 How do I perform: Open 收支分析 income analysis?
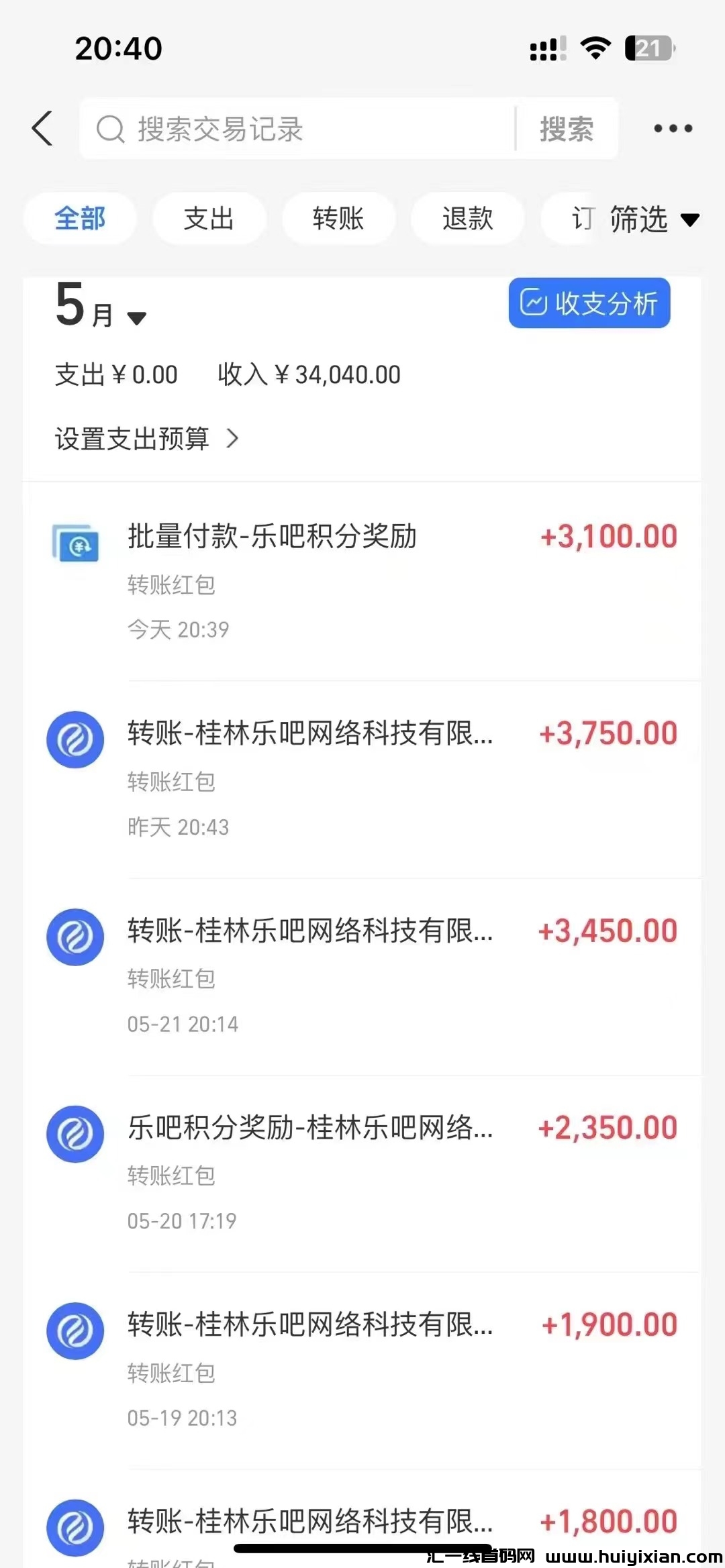(589, 303)
